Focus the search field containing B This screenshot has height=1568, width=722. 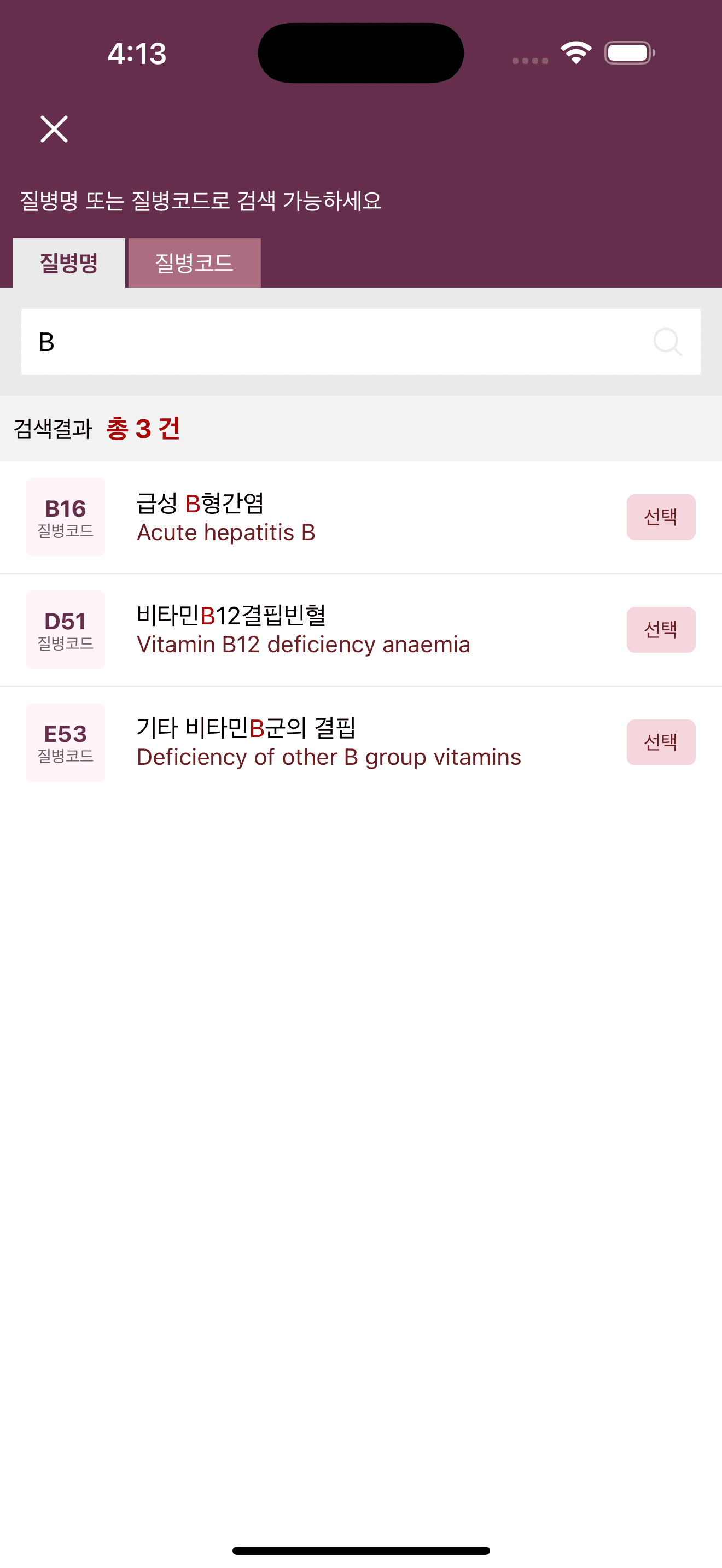pos(360,342)
